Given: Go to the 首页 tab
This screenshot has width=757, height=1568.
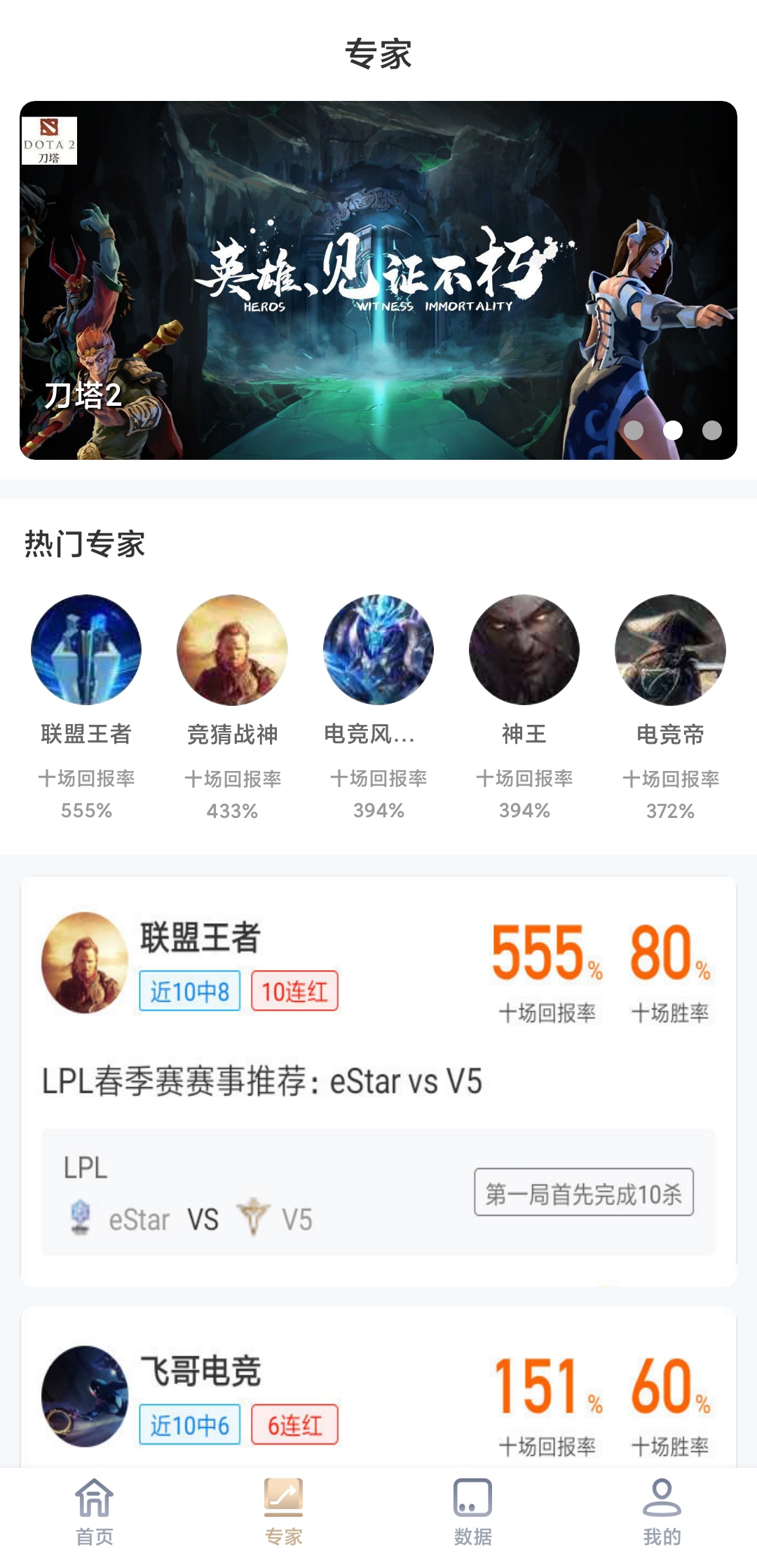Looking at the screenshot, I should (x=95, y=1512).
